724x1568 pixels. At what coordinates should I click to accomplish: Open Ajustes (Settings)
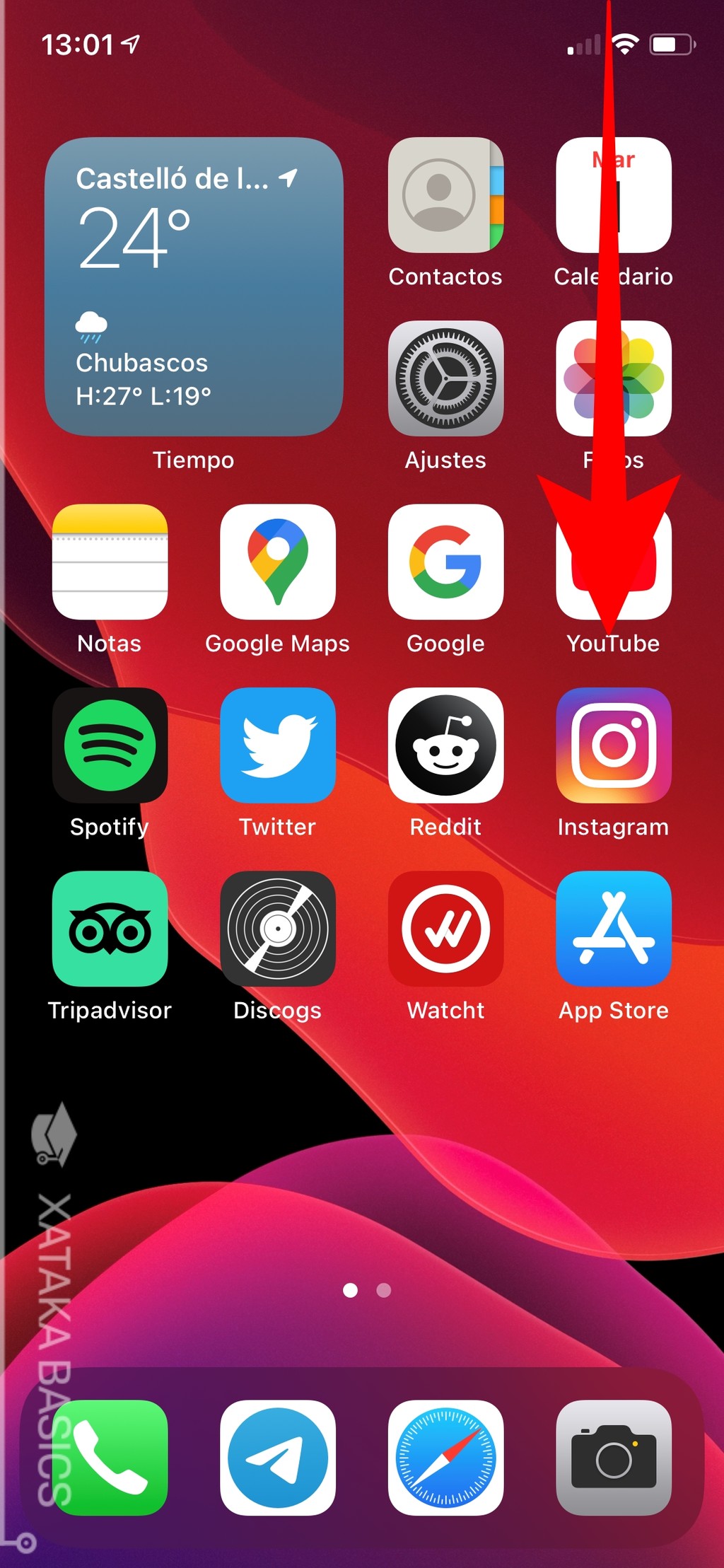445,380
